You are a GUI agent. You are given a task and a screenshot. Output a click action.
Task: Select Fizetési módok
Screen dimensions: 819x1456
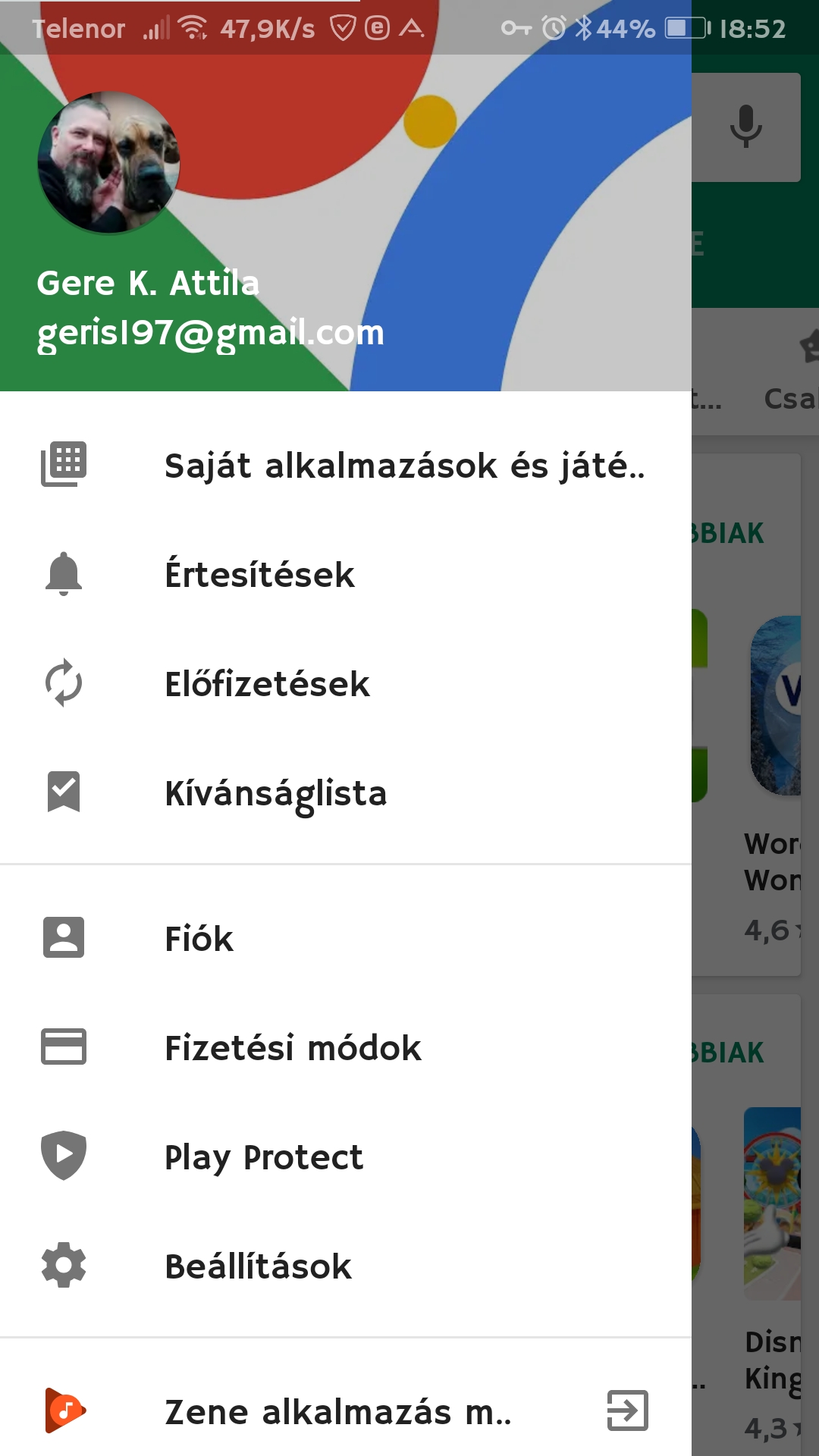(293, 1047)
